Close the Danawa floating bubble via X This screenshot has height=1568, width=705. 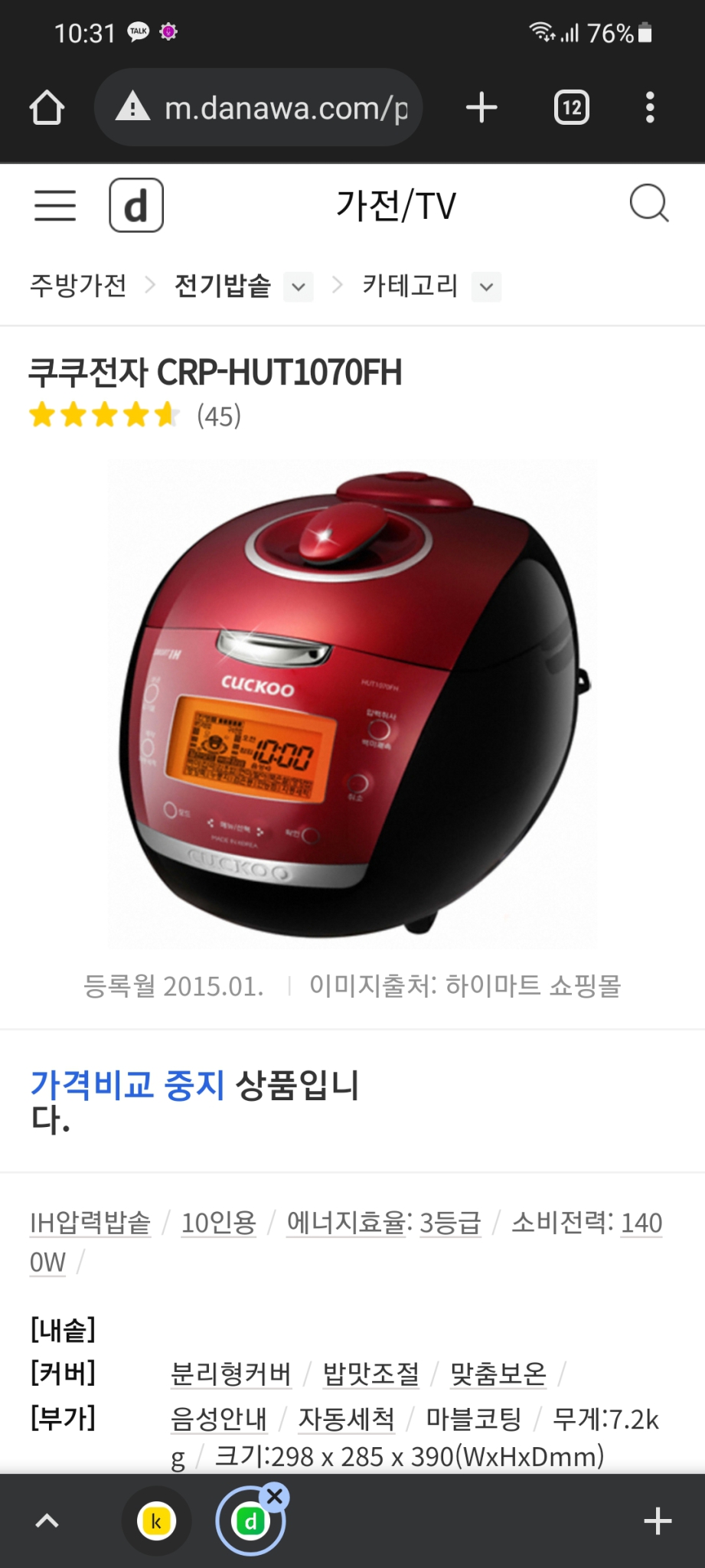coord(276,1495)
